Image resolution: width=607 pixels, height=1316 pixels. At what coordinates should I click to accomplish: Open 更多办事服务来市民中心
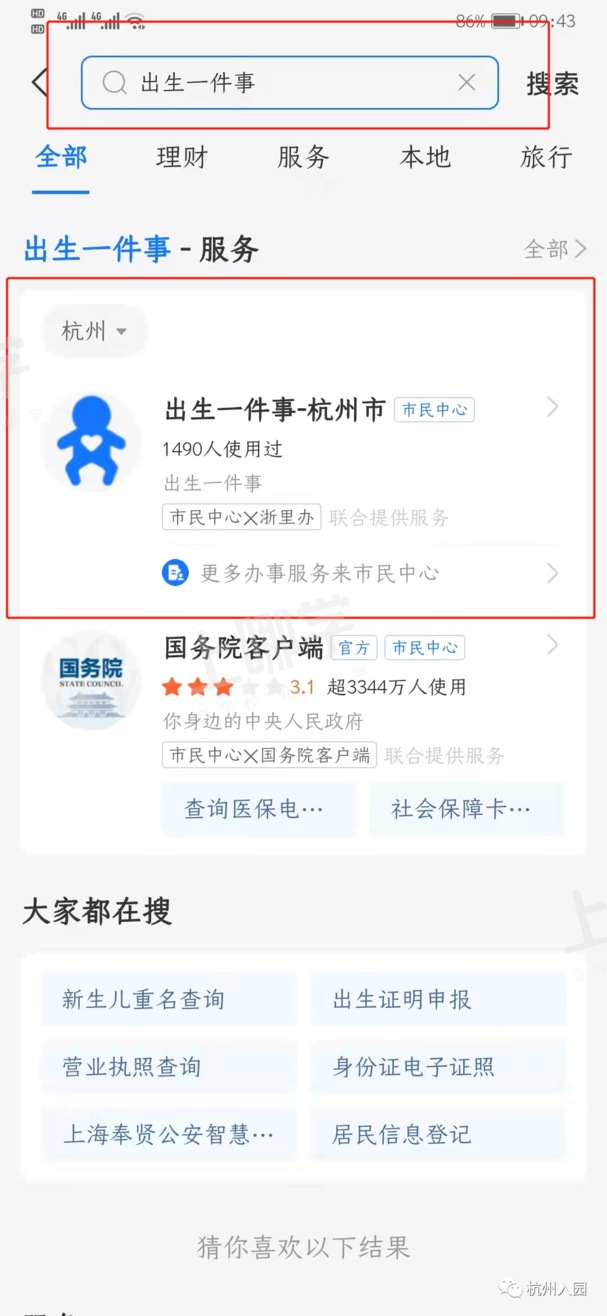coord(320,573)
